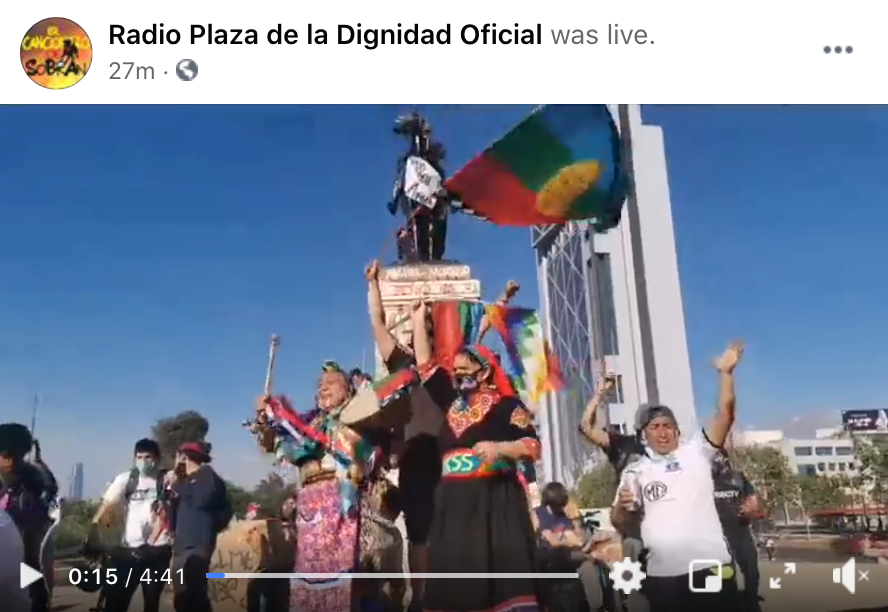The image size is (888, 612).
Task: Open the 27m post timestamp
Action: [131, 71]
